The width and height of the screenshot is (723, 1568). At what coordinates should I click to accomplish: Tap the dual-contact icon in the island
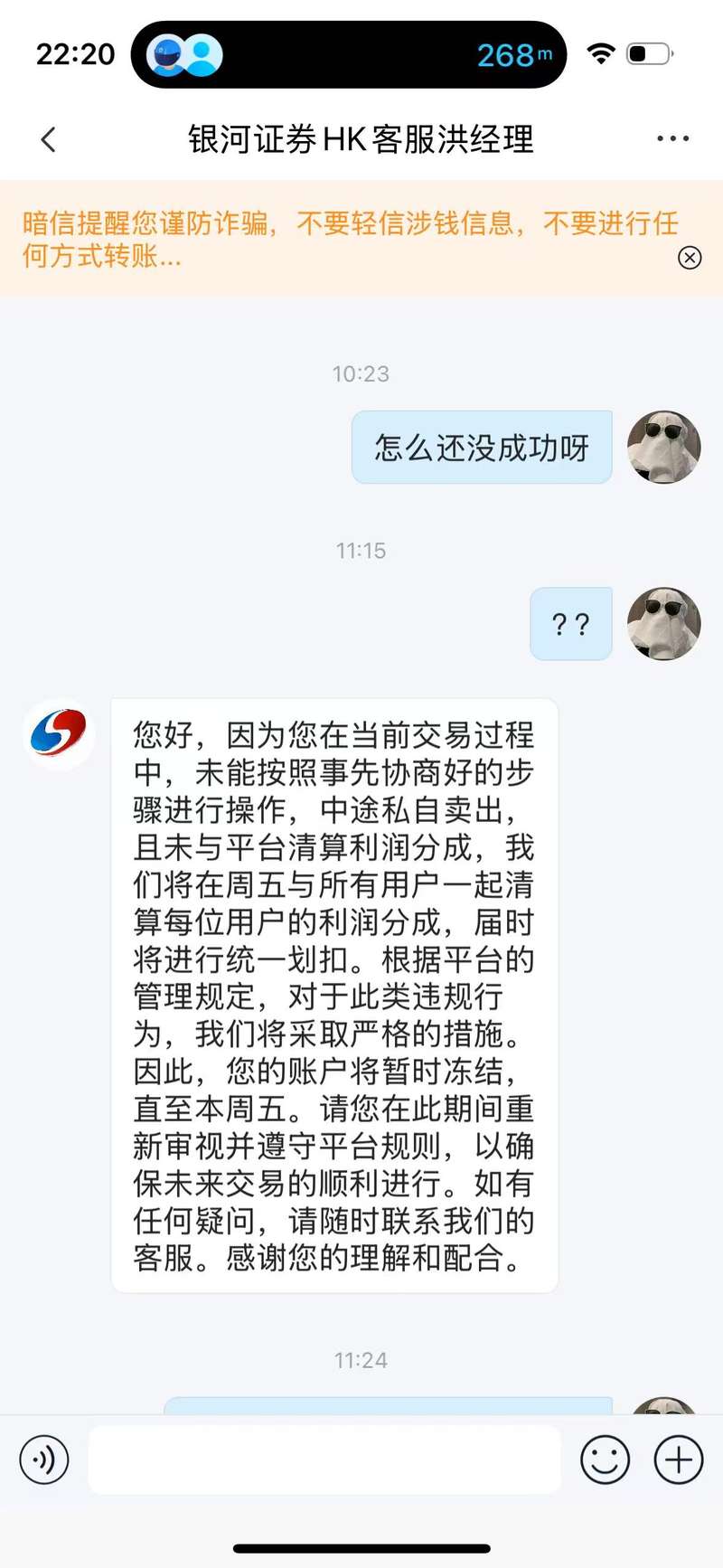185,54
